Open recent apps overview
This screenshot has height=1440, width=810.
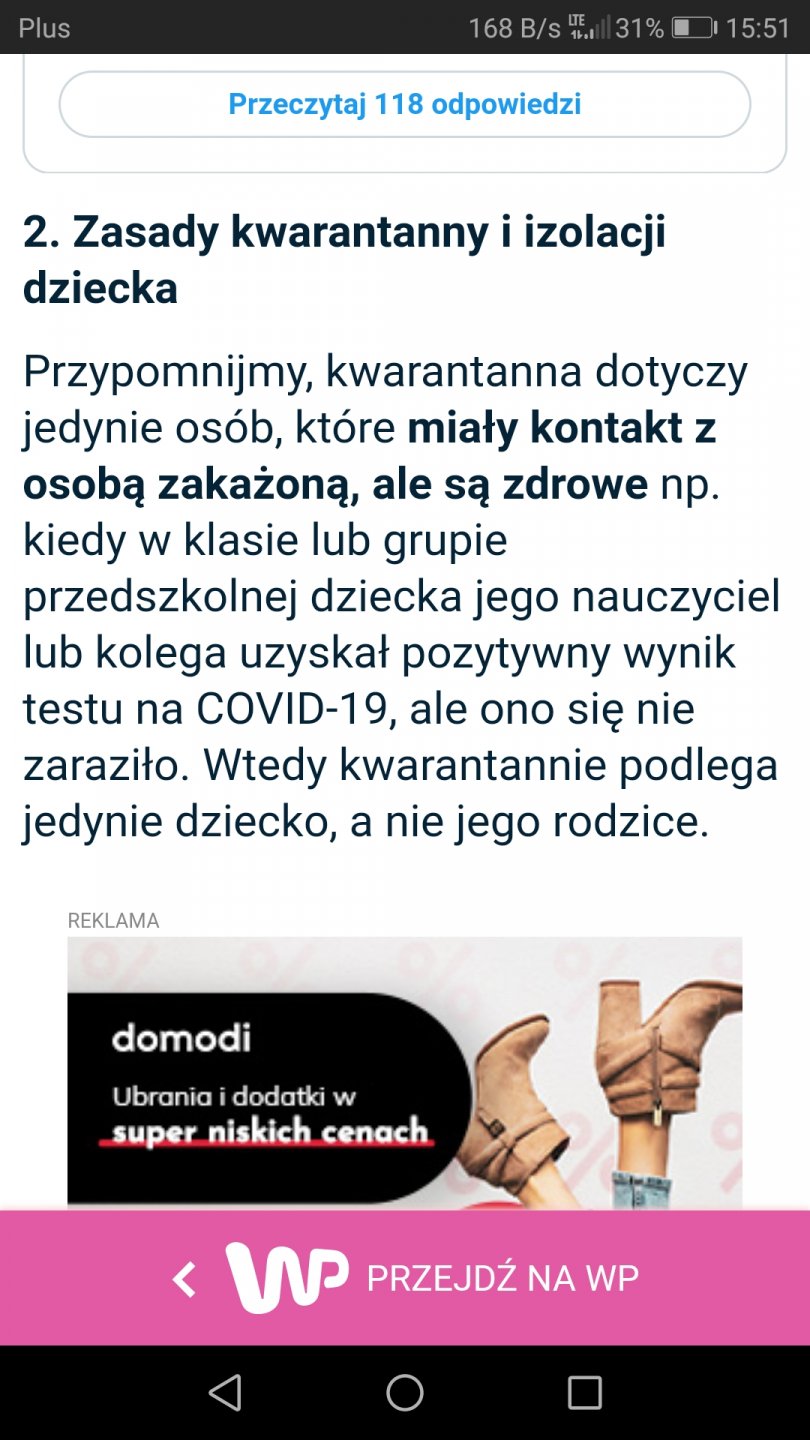[x=584, y=1392]
